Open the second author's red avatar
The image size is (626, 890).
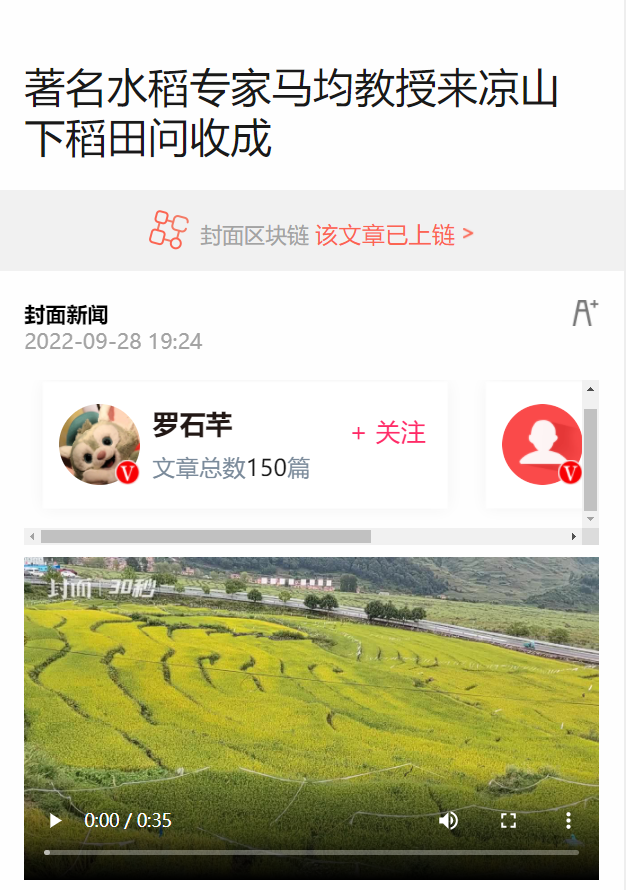541,444
